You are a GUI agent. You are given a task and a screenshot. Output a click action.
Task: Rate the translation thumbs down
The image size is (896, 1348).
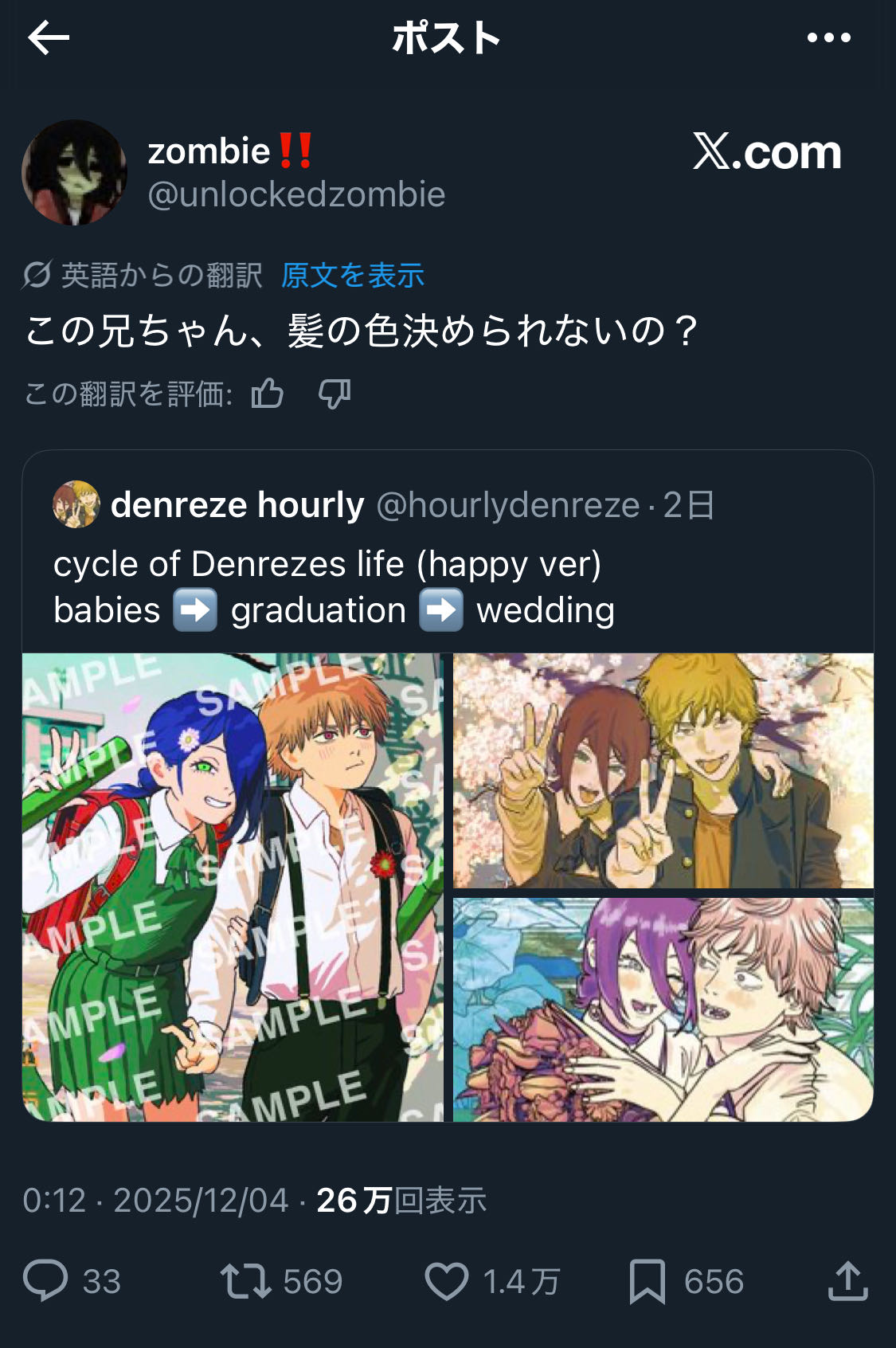point(335,394)
